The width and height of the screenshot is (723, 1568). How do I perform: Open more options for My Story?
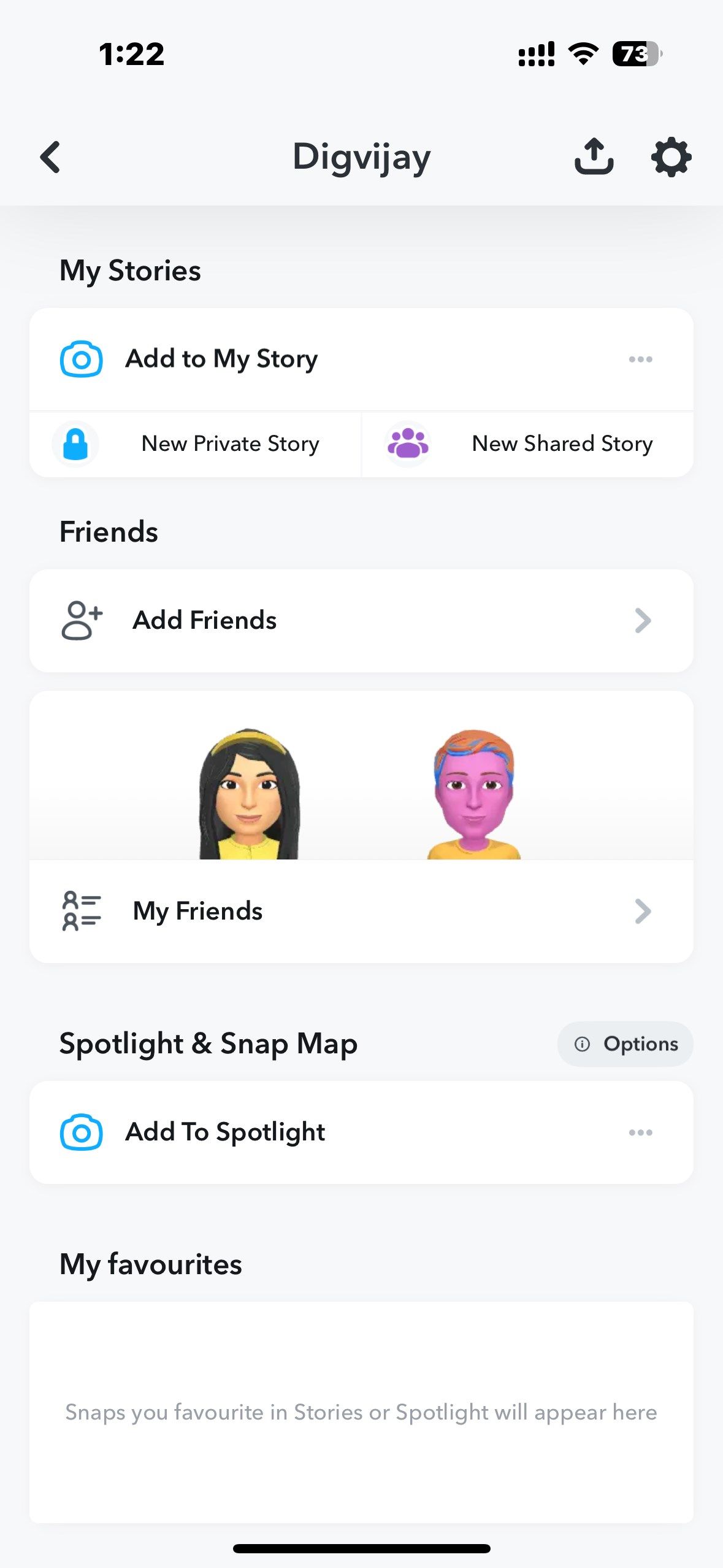point(640,359)
